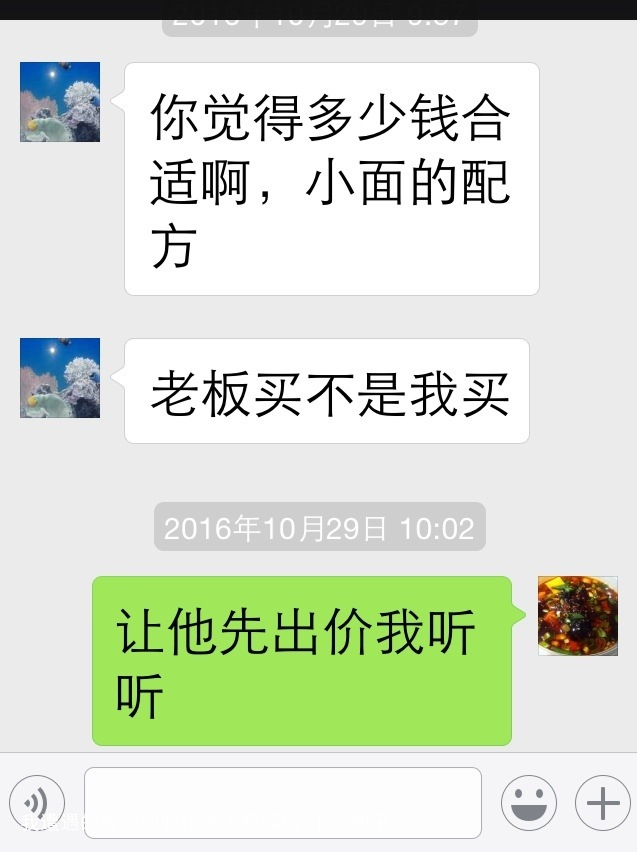Focus the message text field

pyautogui.click(x=283, y=802)
